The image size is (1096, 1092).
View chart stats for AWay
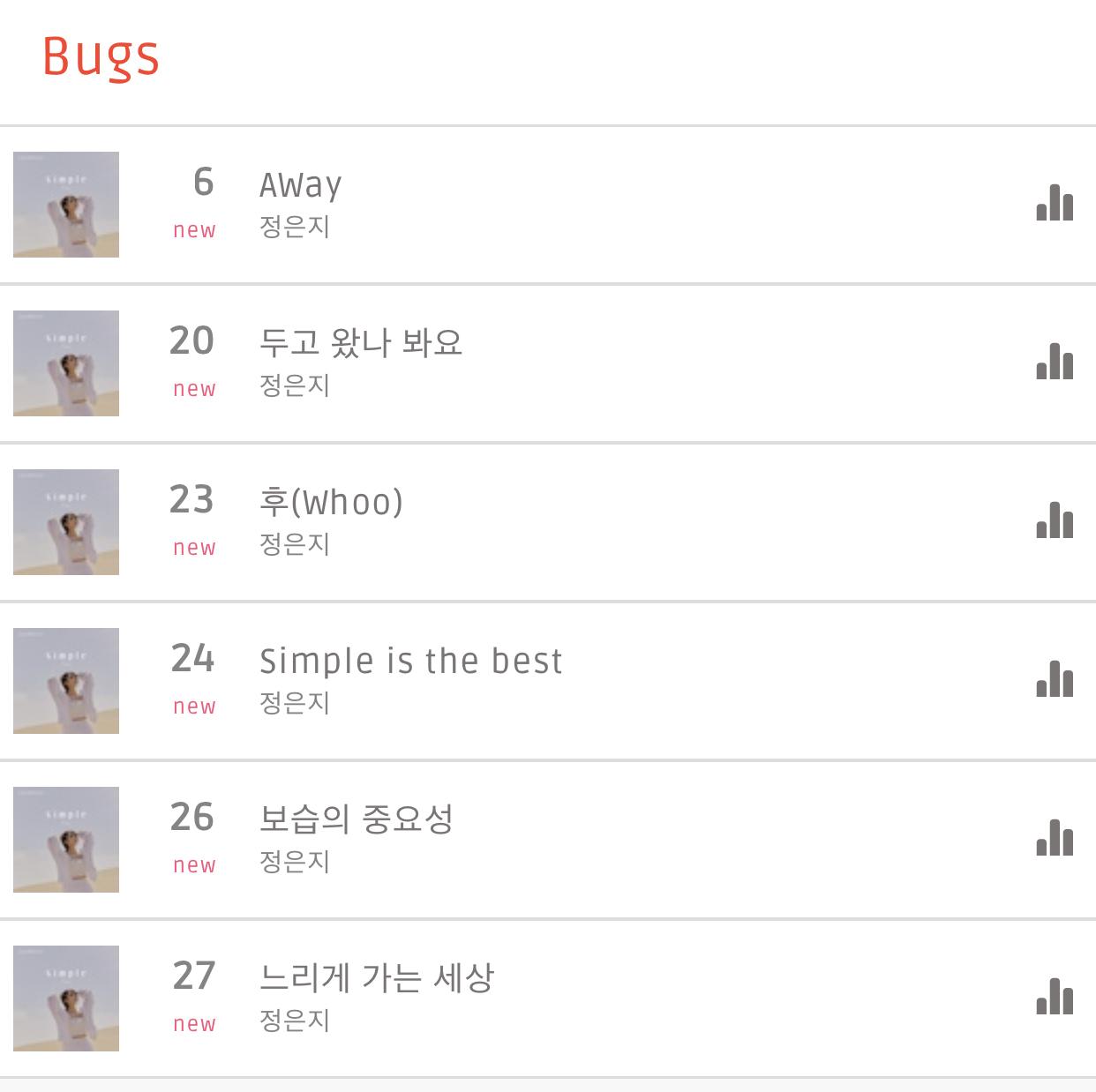[x=1055, y=203]
